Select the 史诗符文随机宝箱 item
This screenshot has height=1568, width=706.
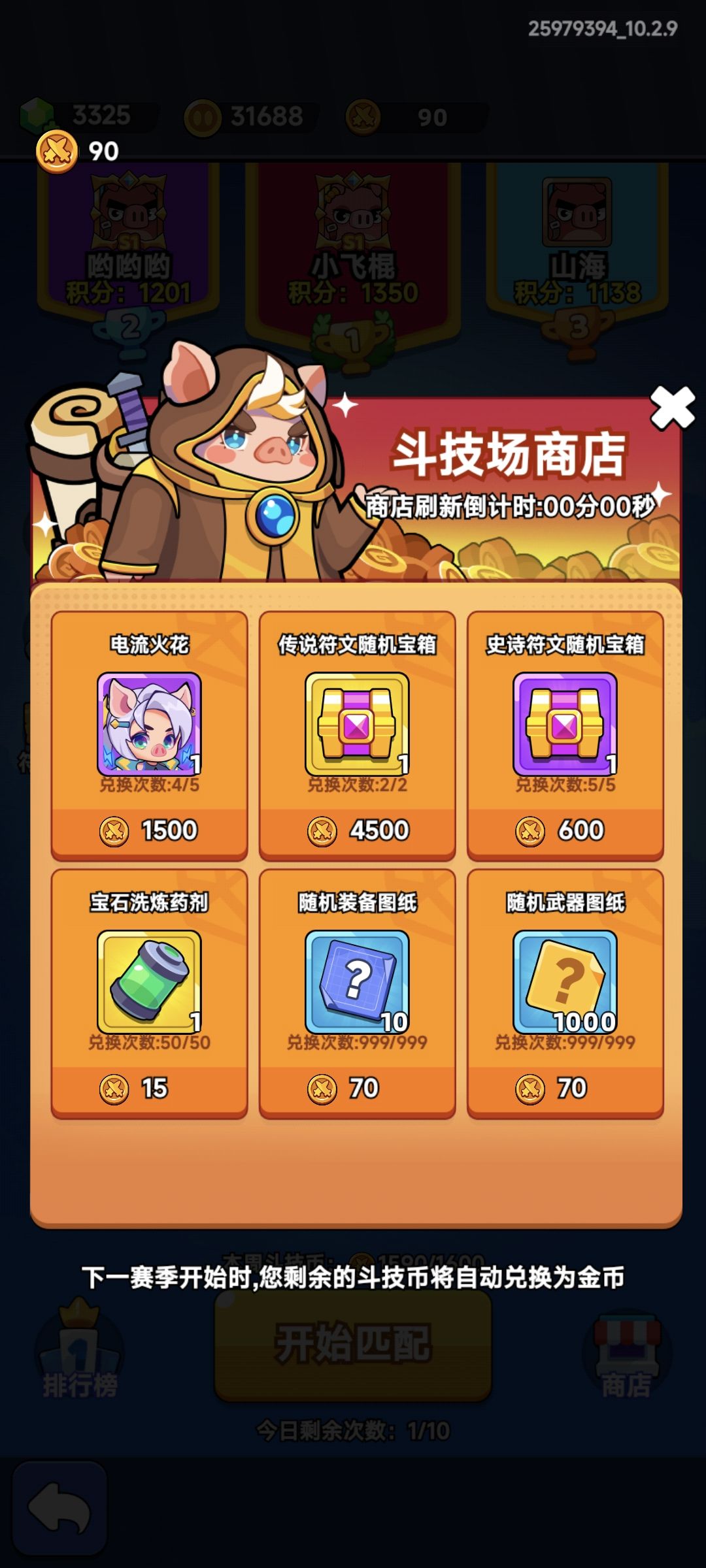pyautogui.click(x=565, y=735)
